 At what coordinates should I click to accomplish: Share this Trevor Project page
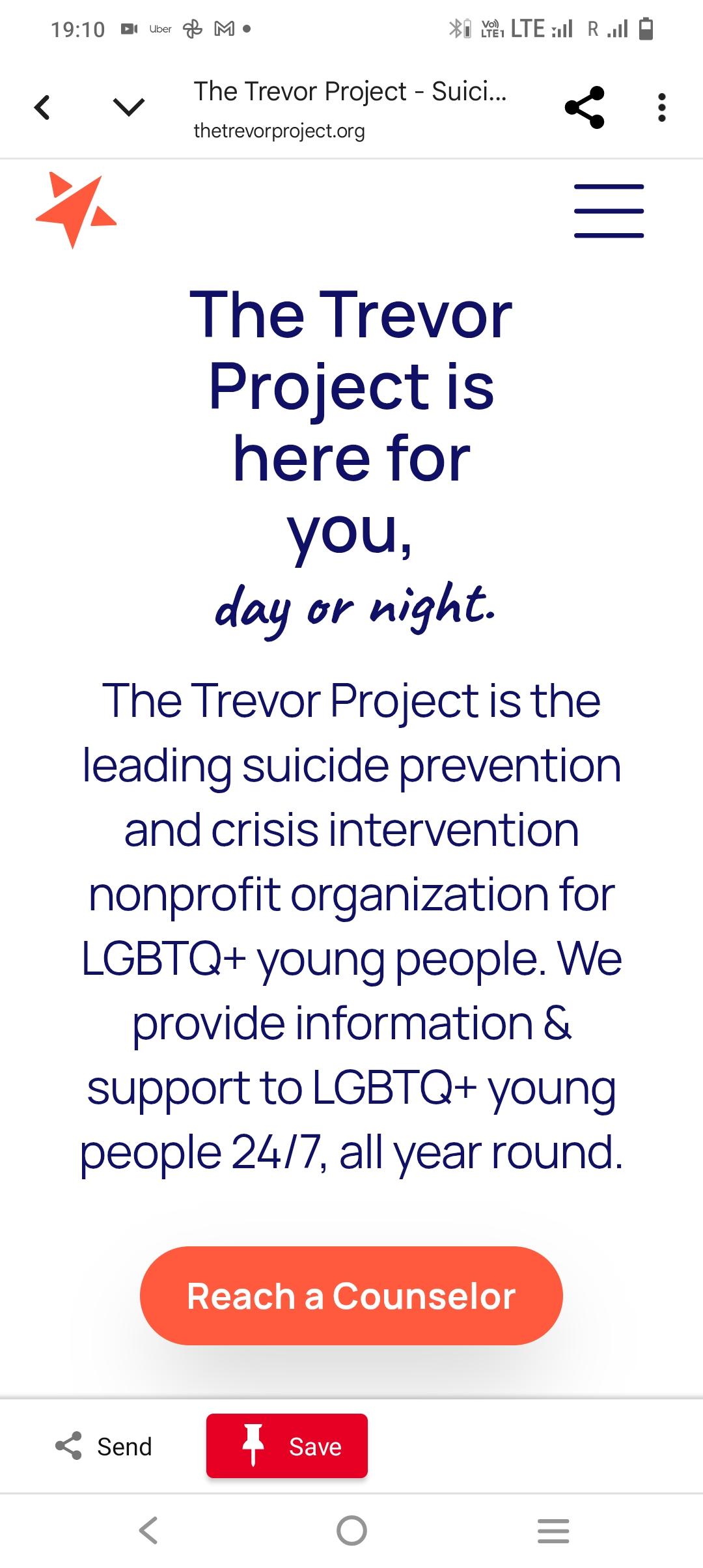click(584, 107)
